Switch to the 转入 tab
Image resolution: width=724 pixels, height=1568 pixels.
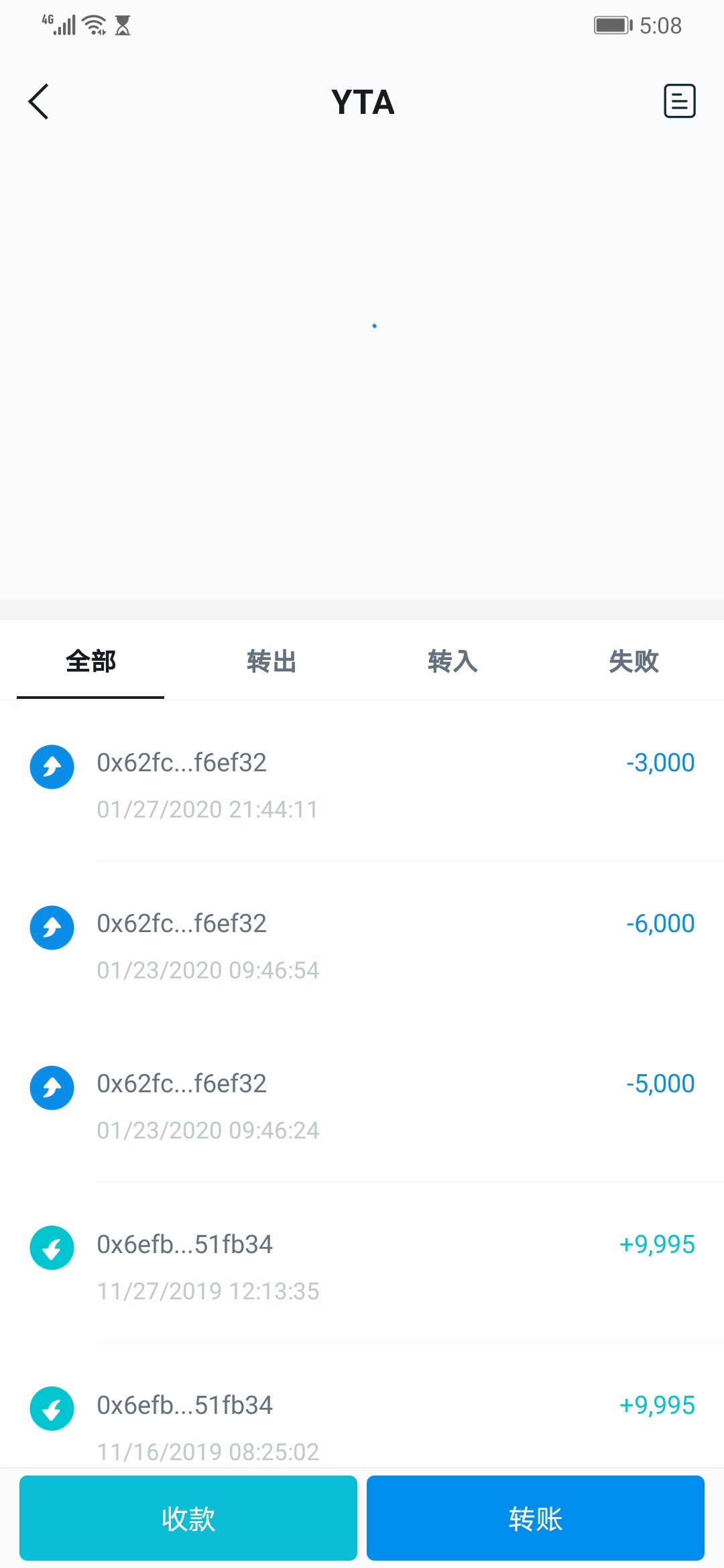pyautogui.click(x=452, y=661)
